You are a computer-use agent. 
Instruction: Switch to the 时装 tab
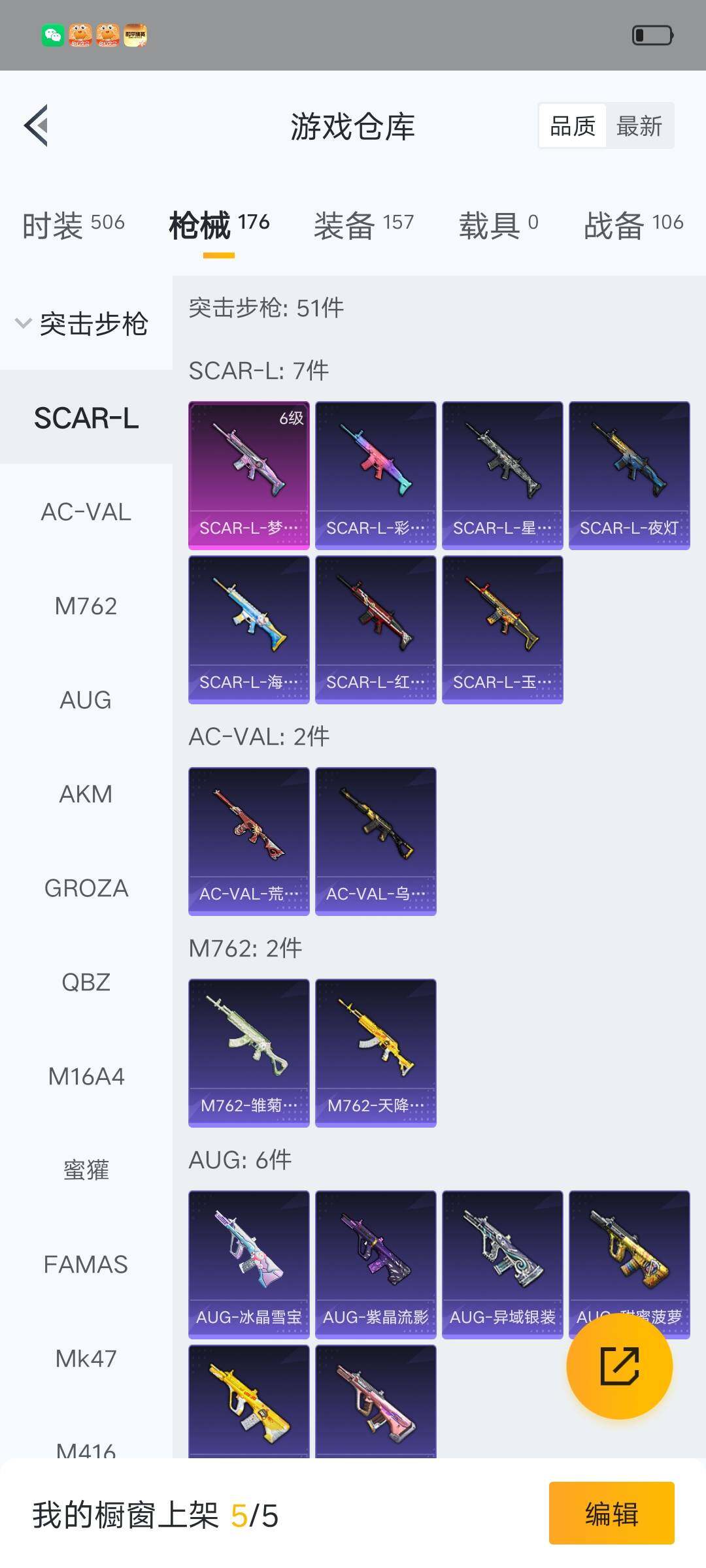point(73,225)
